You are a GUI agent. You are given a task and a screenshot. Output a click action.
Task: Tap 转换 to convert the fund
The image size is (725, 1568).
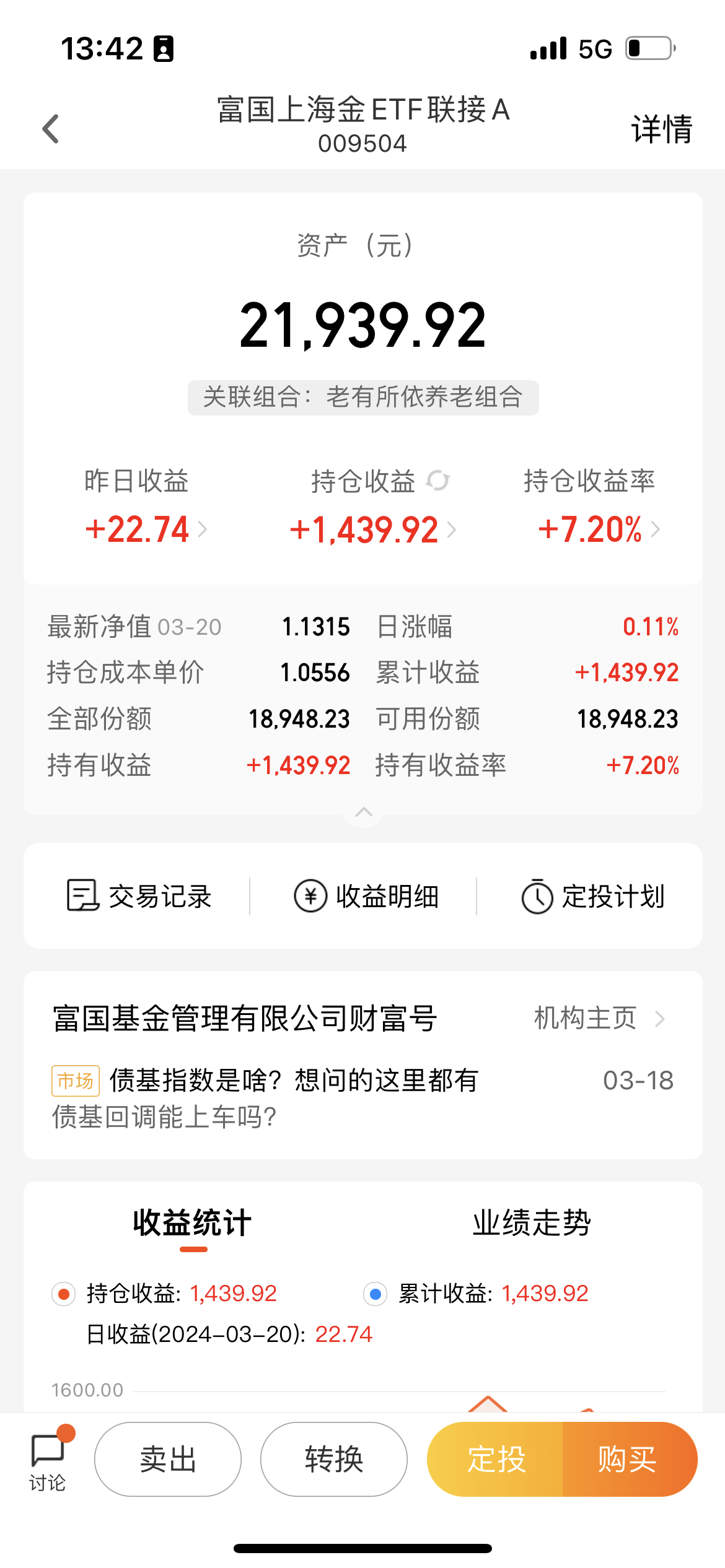click(333, 1458)
